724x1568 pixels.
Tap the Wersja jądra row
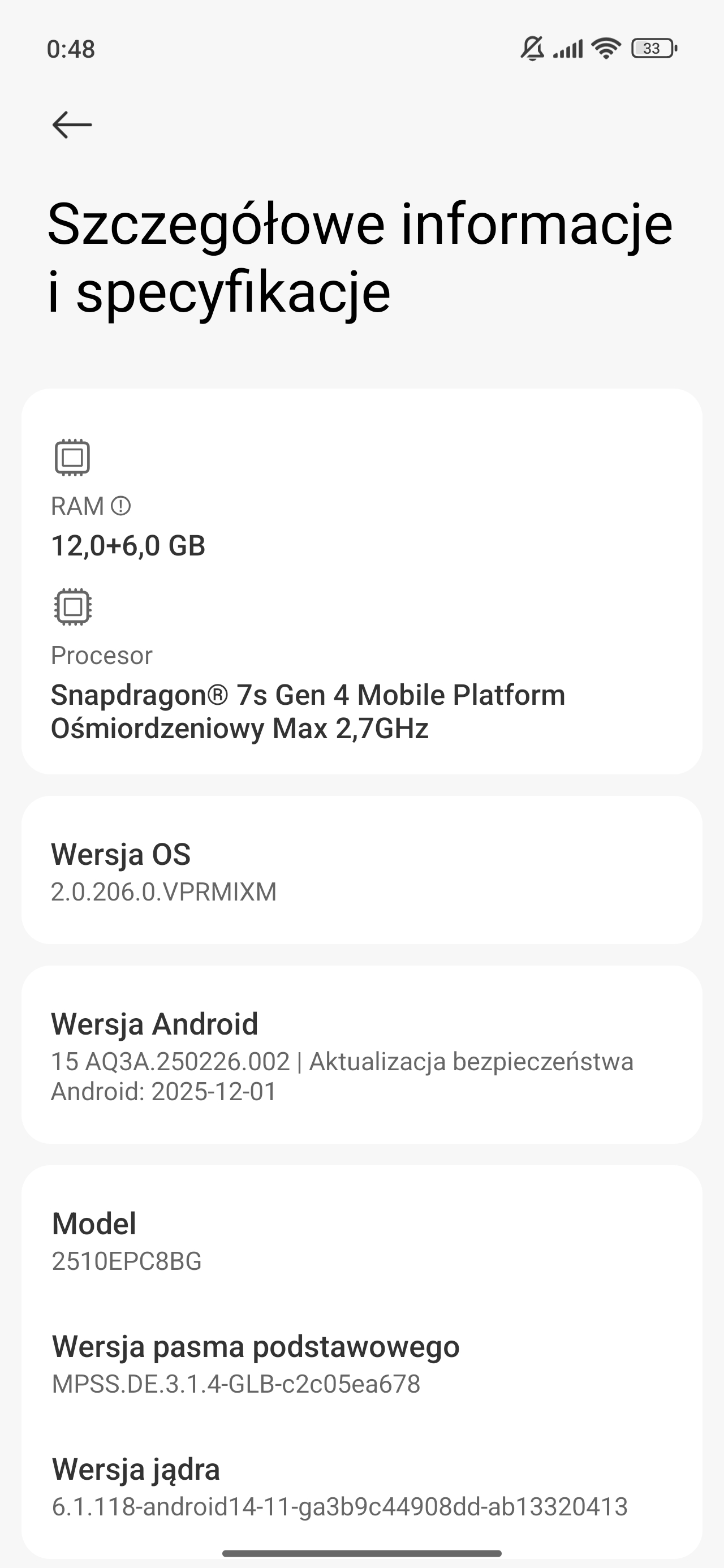361,1487
